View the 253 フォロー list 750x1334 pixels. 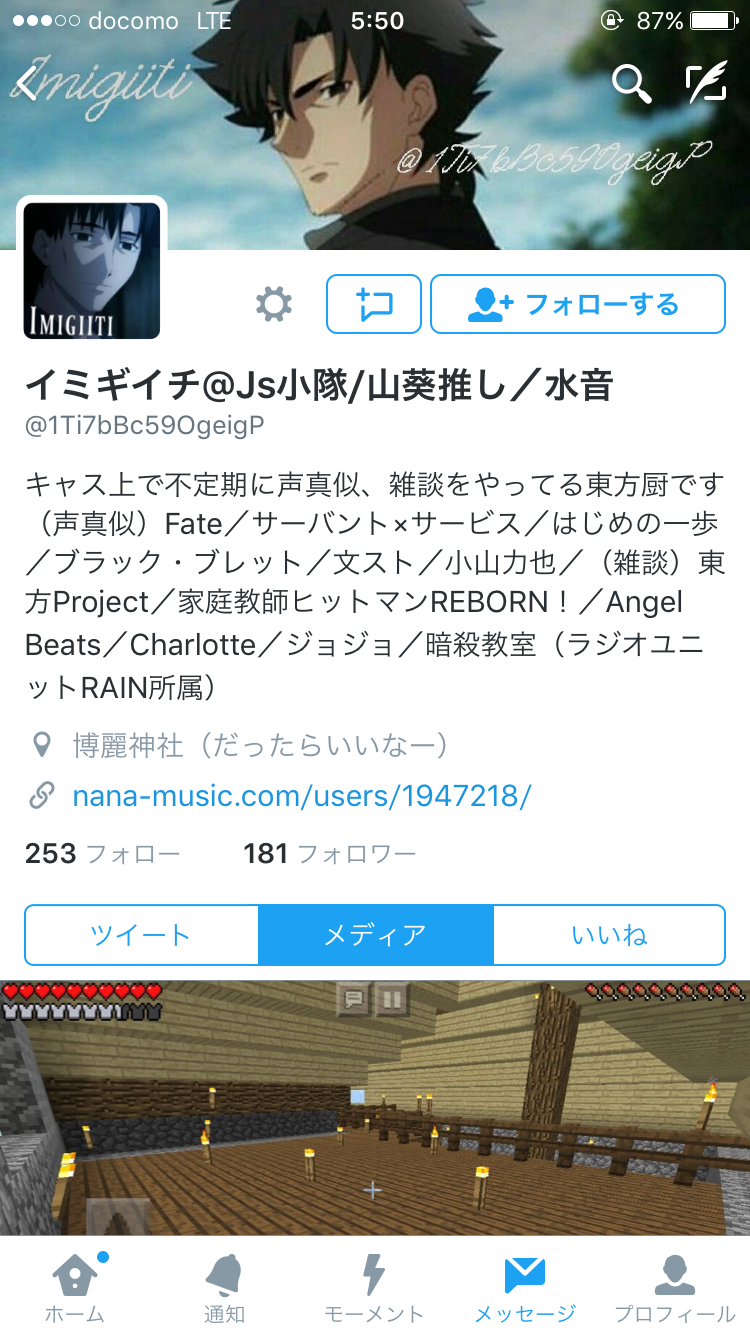pos(103,853)
